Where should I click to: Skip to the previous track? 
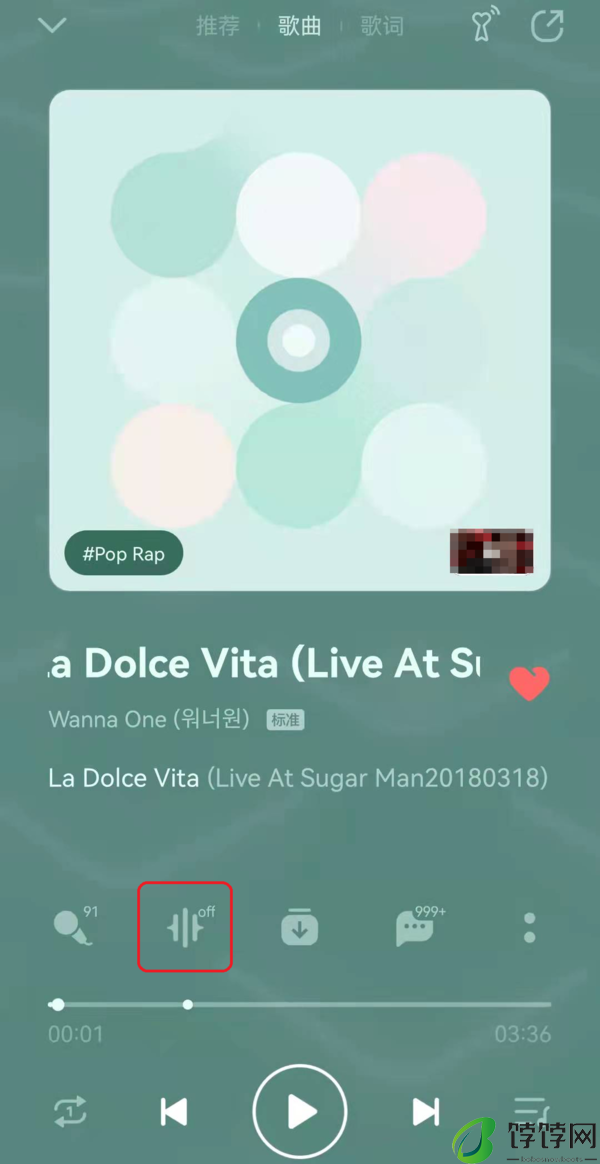[x=174, y=1111]
